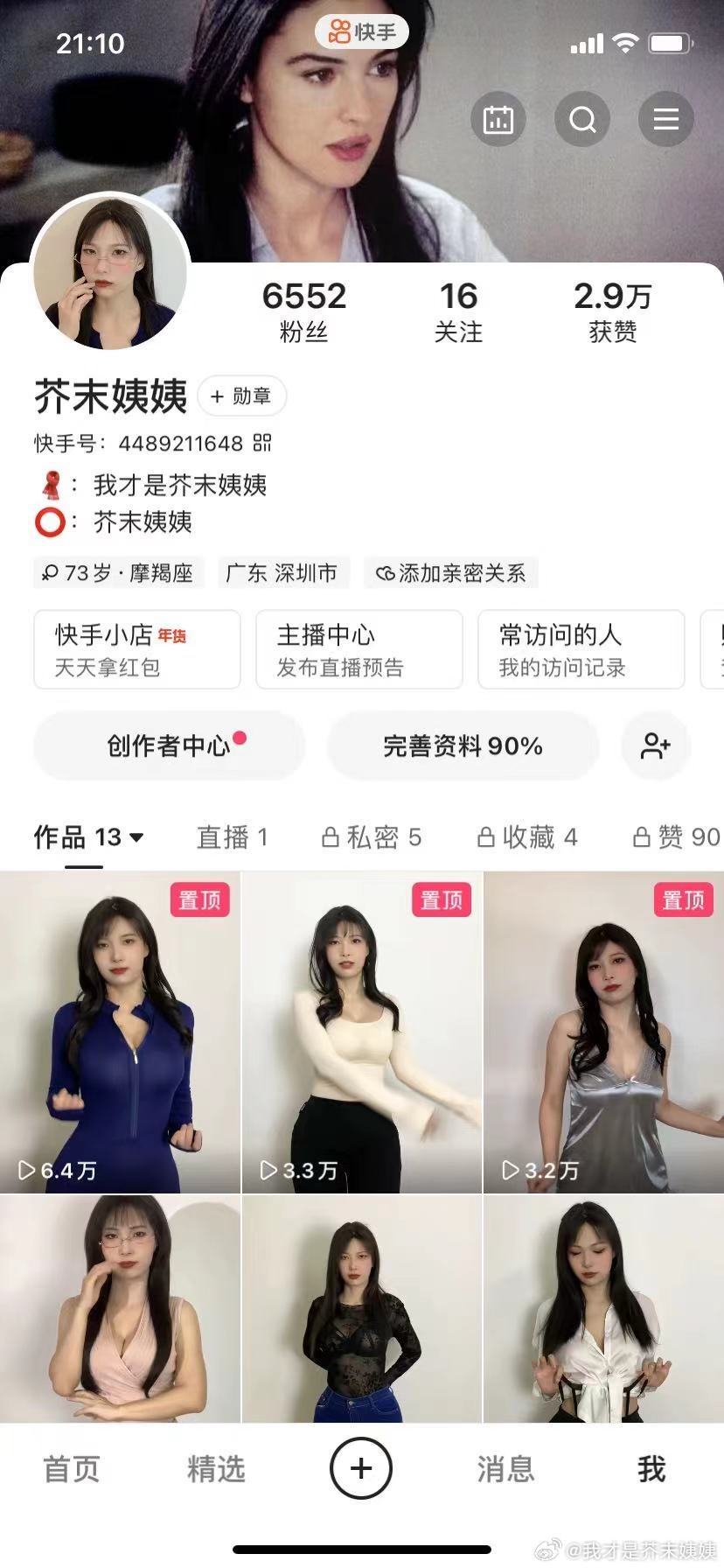
Task: Select 主播中心 to publish a live preview
Action: tap(359, 649)
